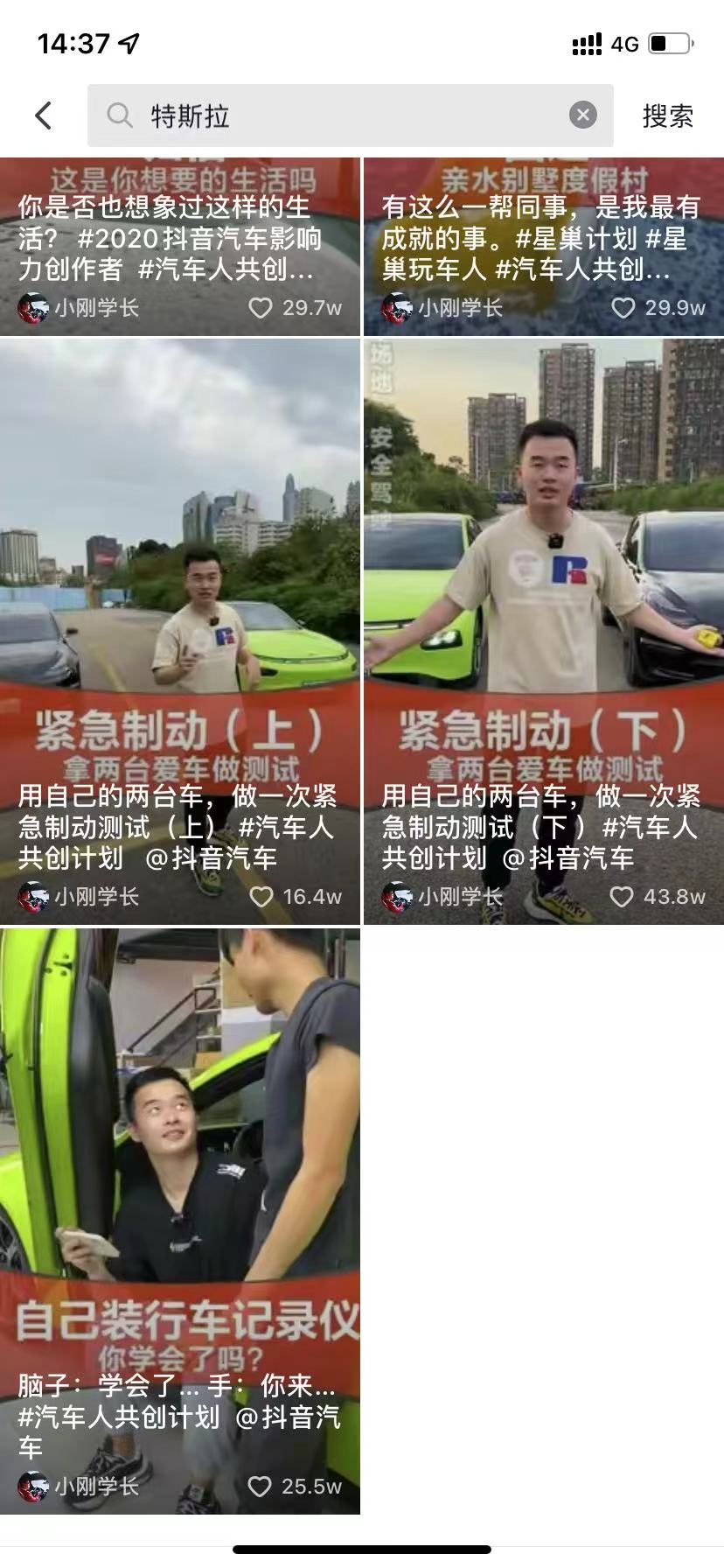Viewport: 724px width, 1568px height.
Task: Like the video with 29.7w likes
Action: click(x=261, y=308)
